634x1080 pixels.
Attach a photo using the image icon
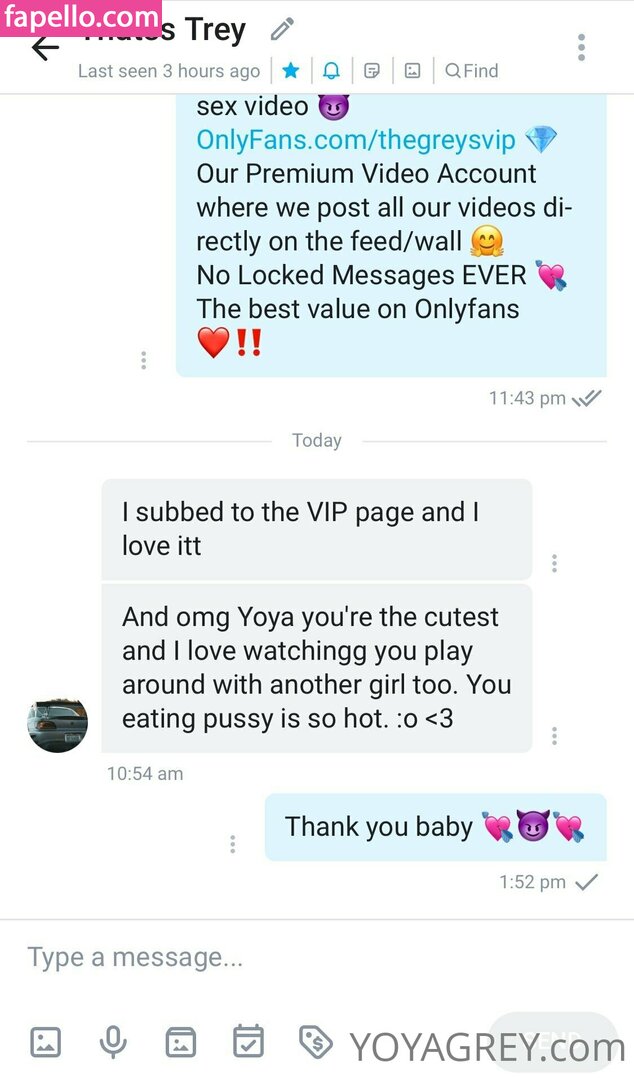coord(45,1042)
